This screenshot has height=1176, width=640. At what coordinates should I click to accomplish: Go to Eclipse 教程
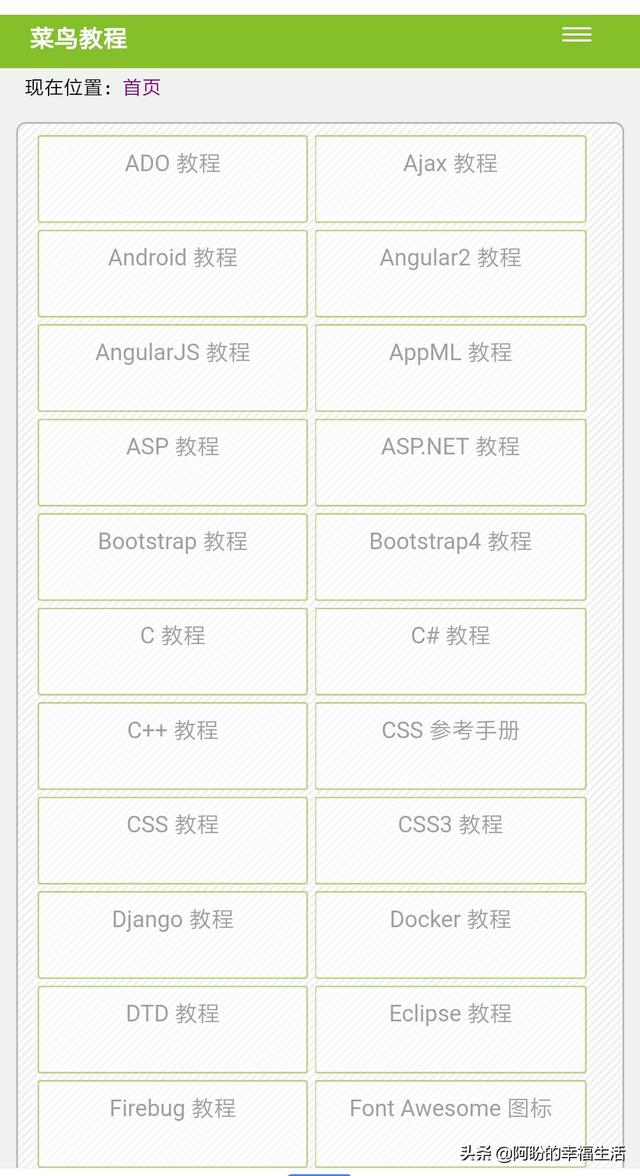pyautogui.click(x=450, y=1030)
